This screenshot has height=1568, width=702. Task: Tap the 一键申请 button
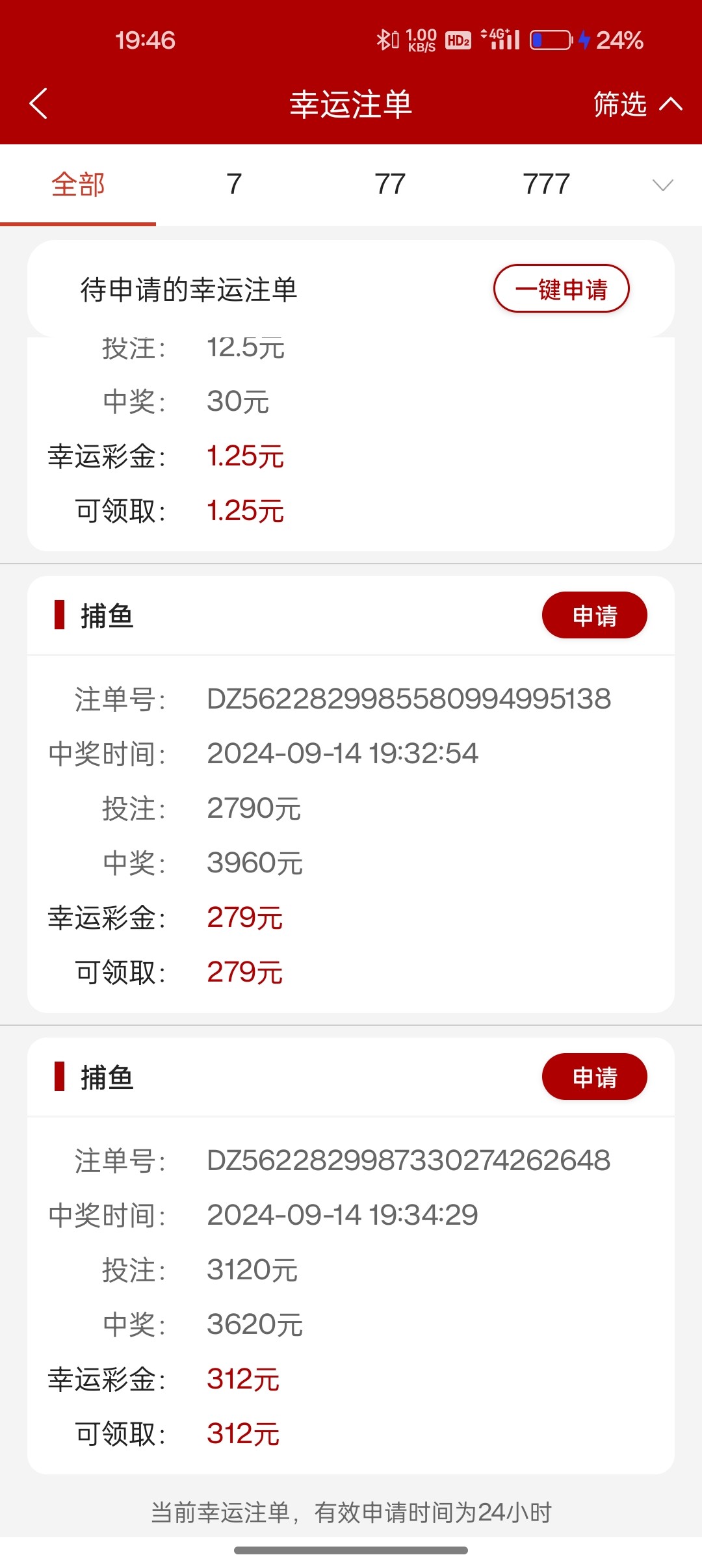point(561,289)
